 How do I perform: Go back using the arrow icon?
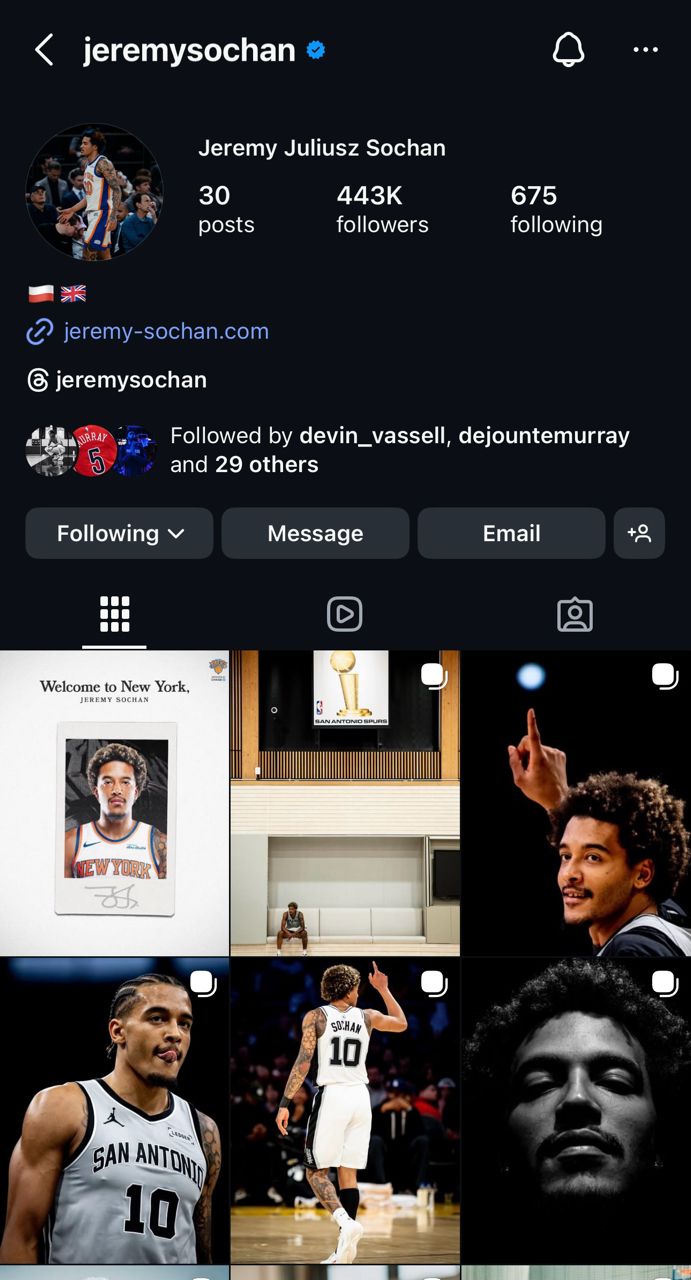[x=44, y=50]
